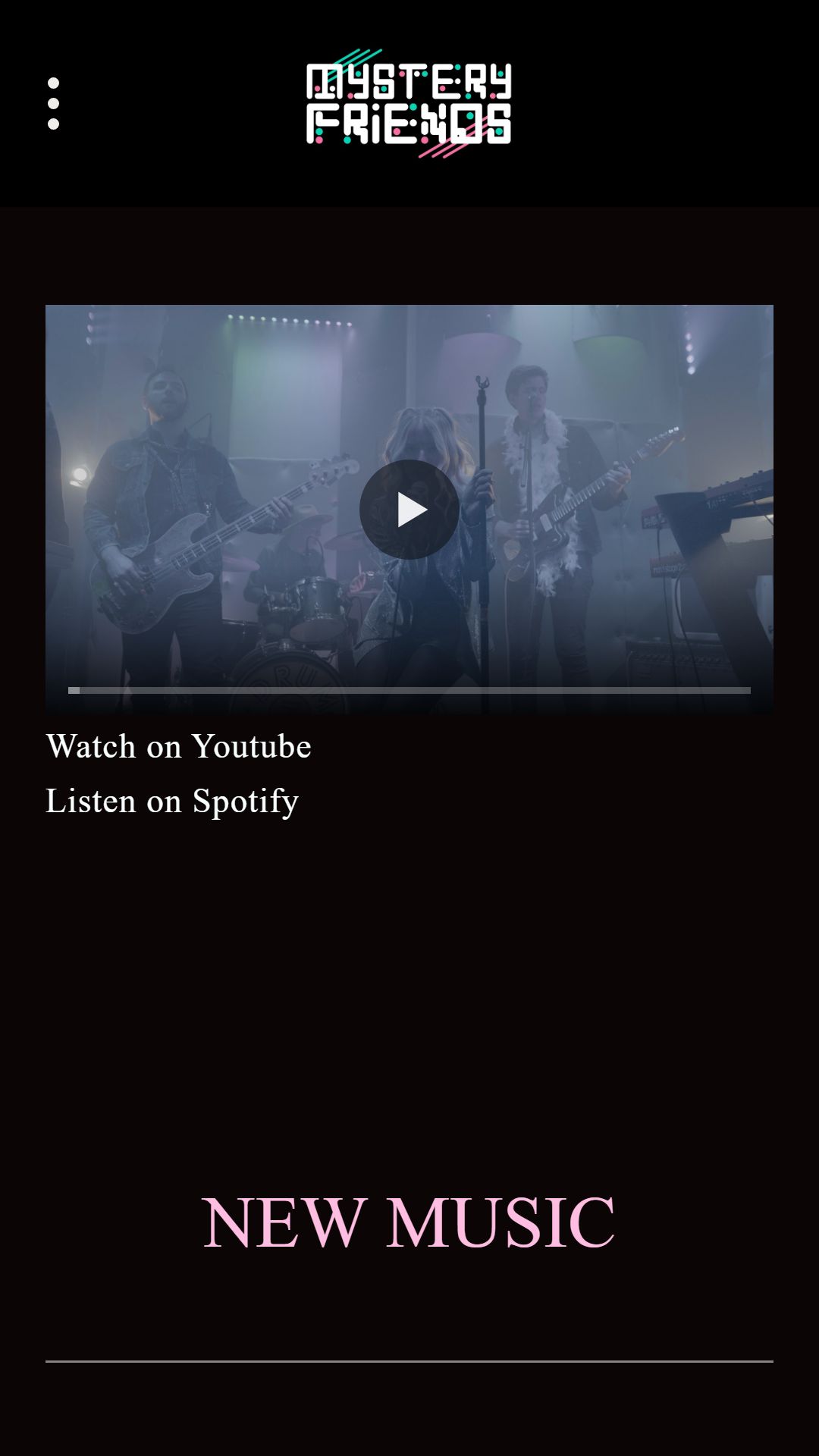Image resolution: width=819 pixels, height=1456 pixels.
Task: Open the Listen on Spotify link
Action: pyautogui.click(x=172, y=802)
